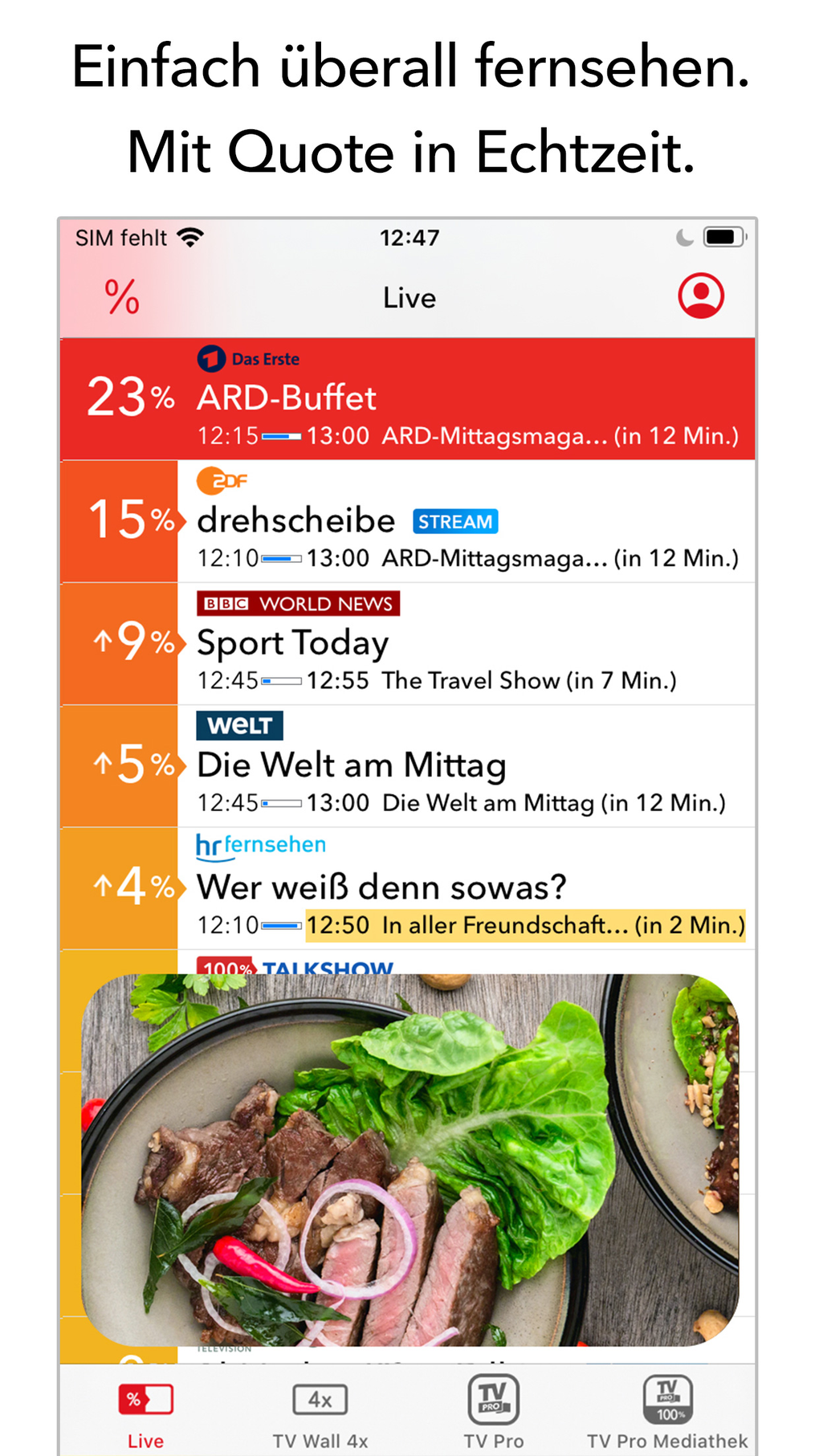This screenshot has height=1456, width=819.
Task: Open Die Welt am Mittag program
Action: click(352, 765)
